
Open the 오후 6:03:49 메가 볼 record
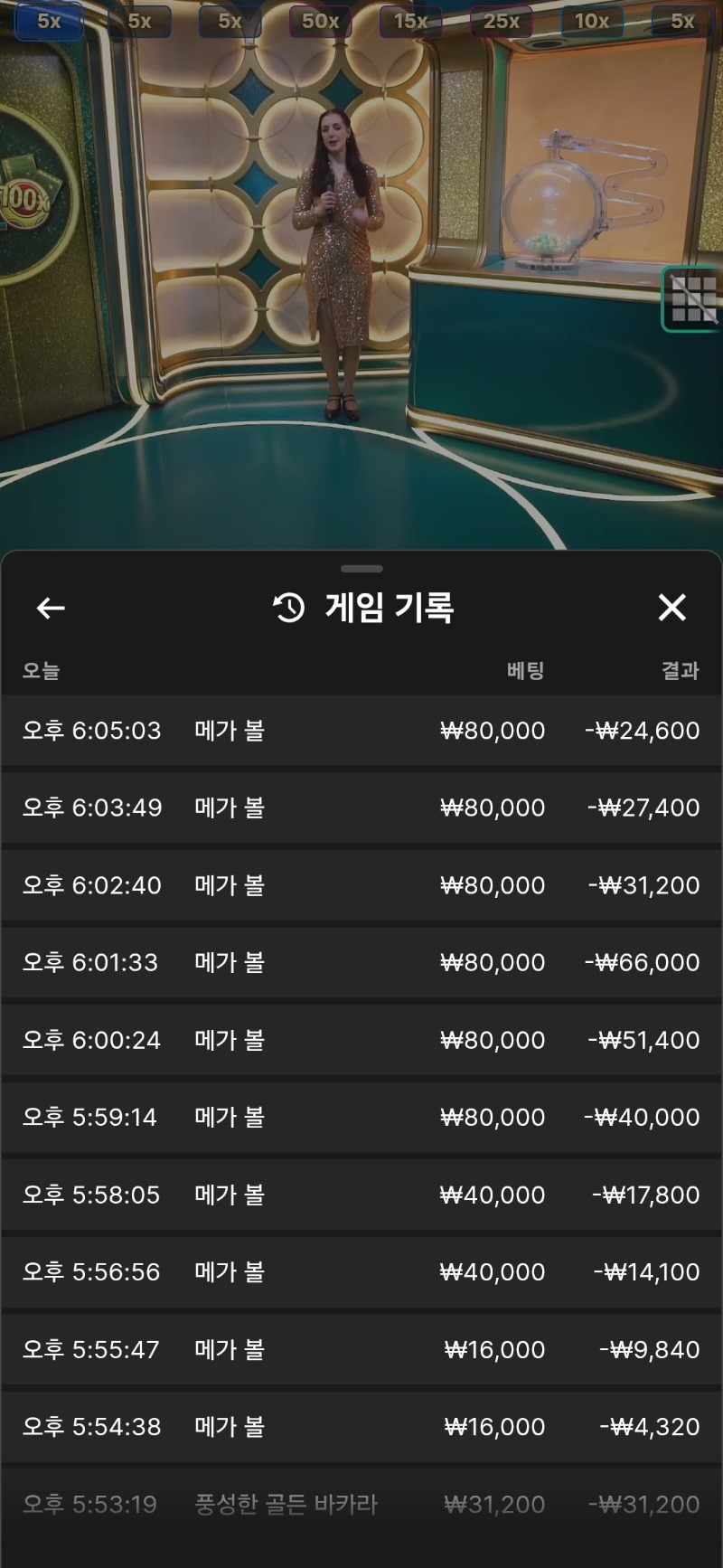(361, 808)
